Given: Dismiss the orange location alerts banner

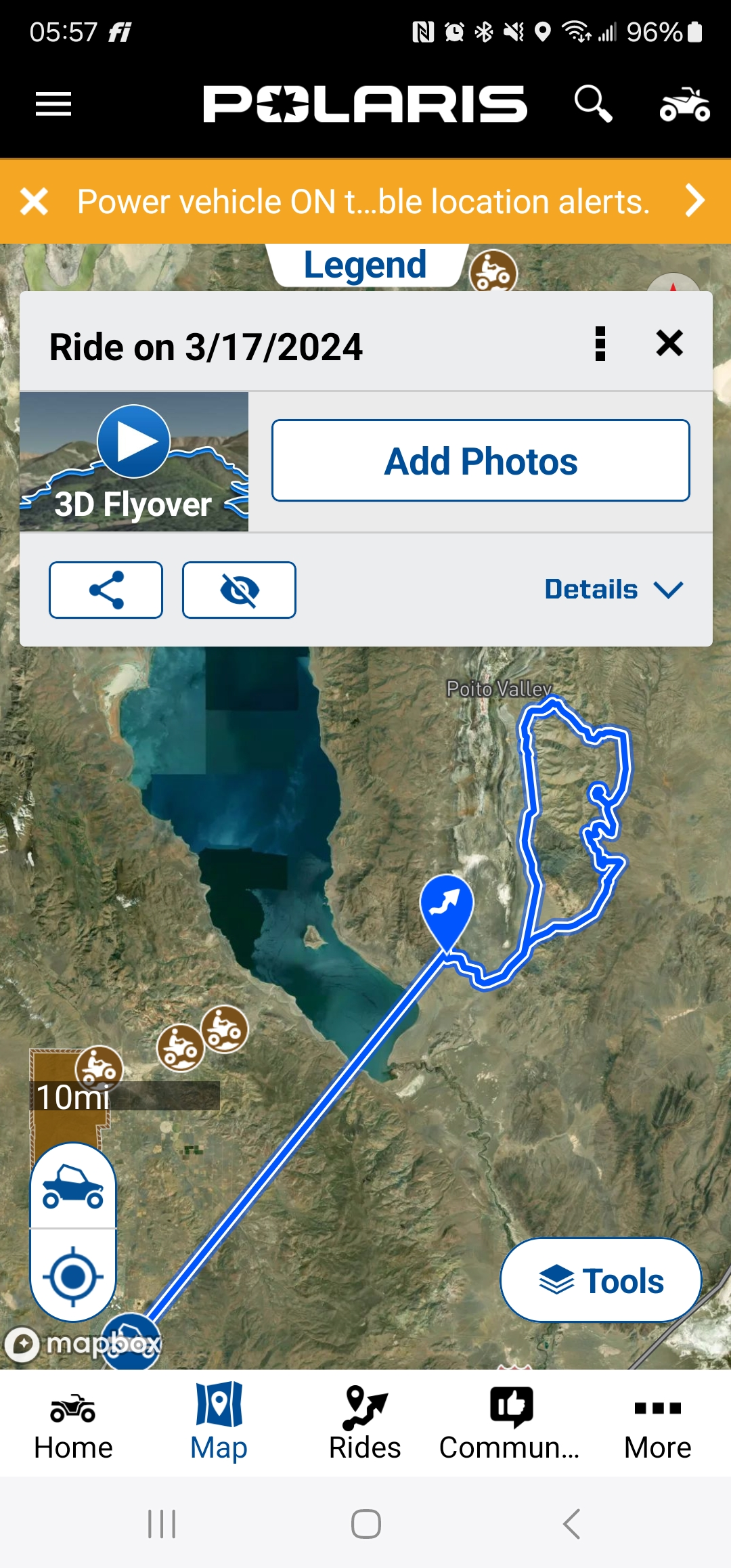Looking at the screenshot, I should pos(35,202).
